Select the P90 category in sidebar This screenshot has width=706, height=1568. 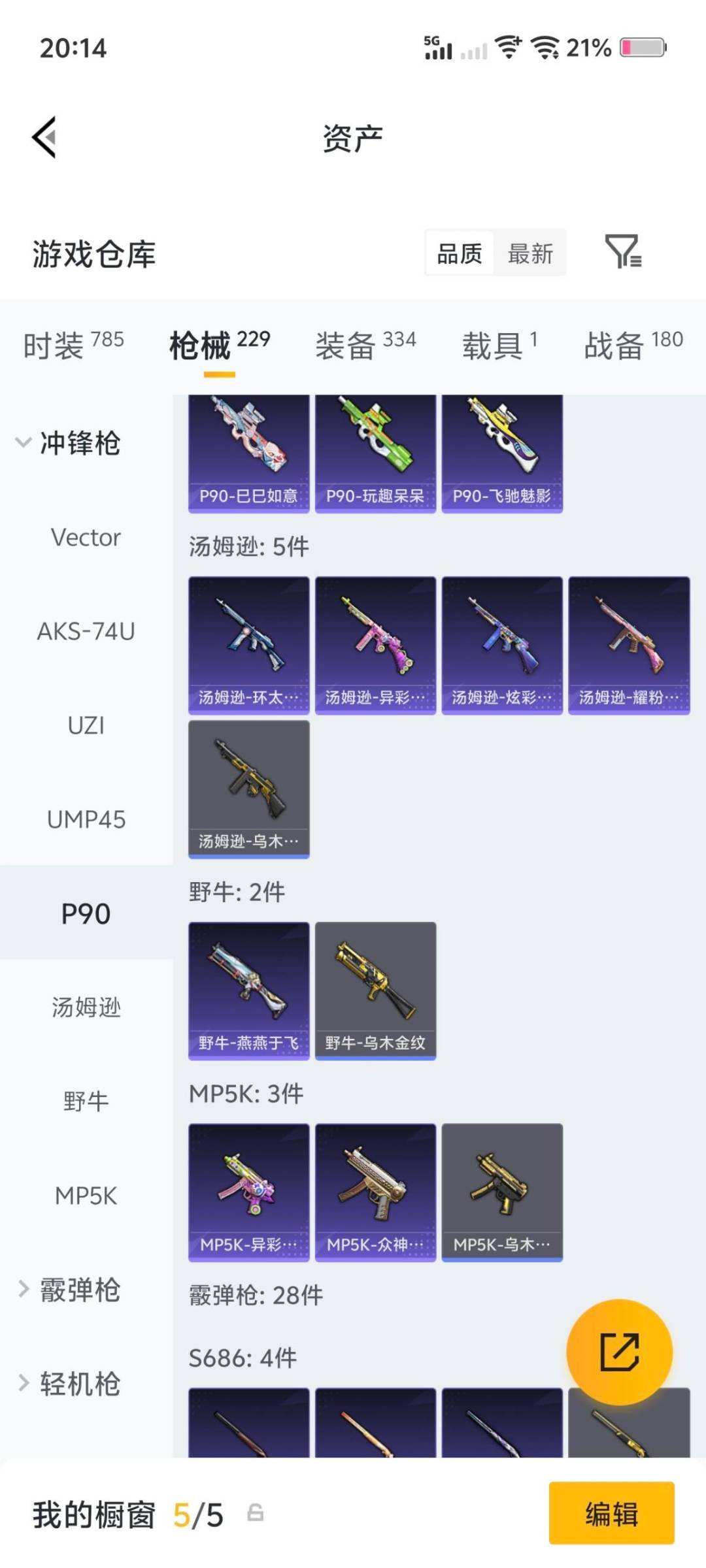[x=86, y=913]
